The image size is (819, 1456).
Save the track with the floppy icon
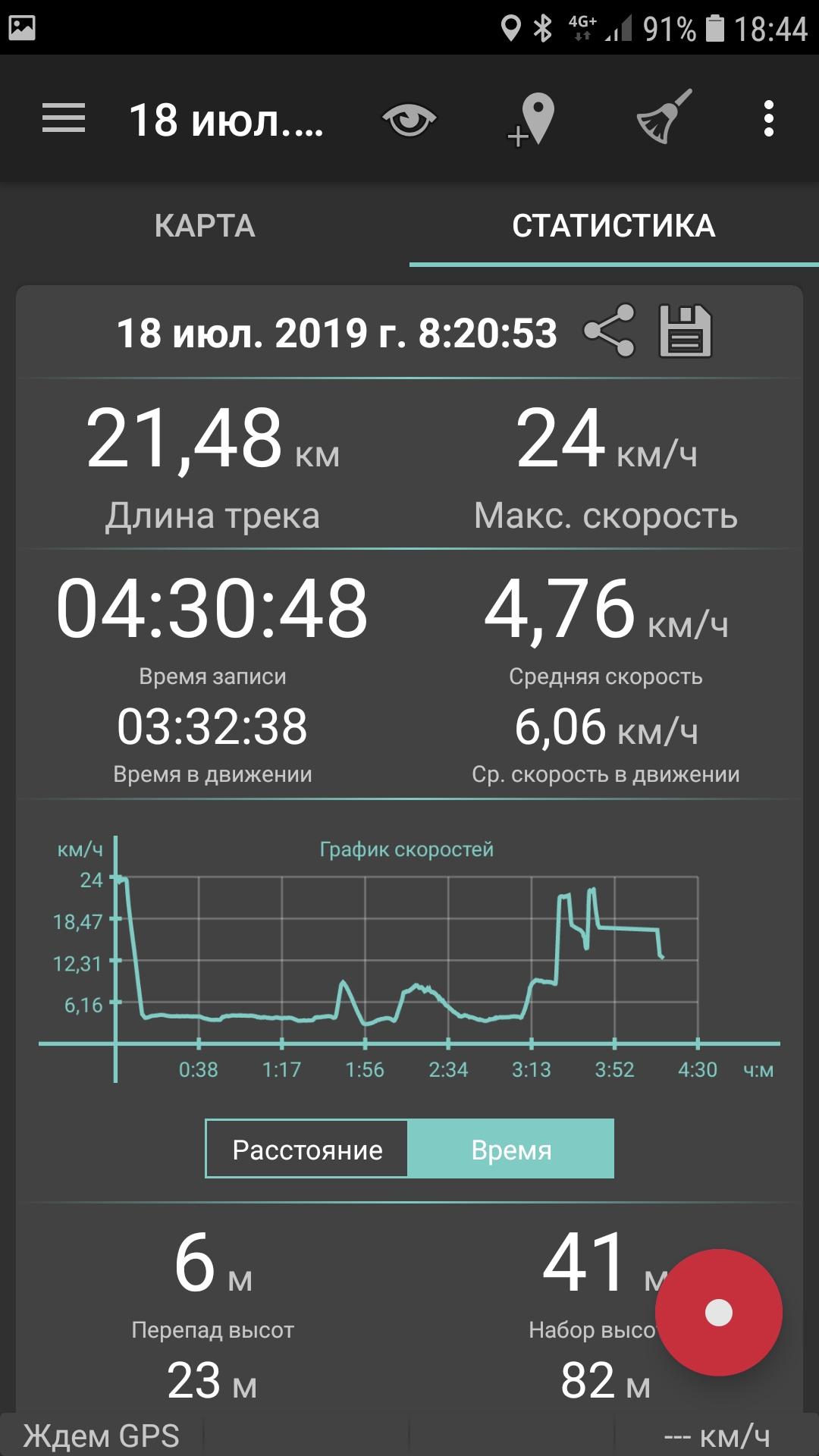pyautogui.click(x=686, y=331)
